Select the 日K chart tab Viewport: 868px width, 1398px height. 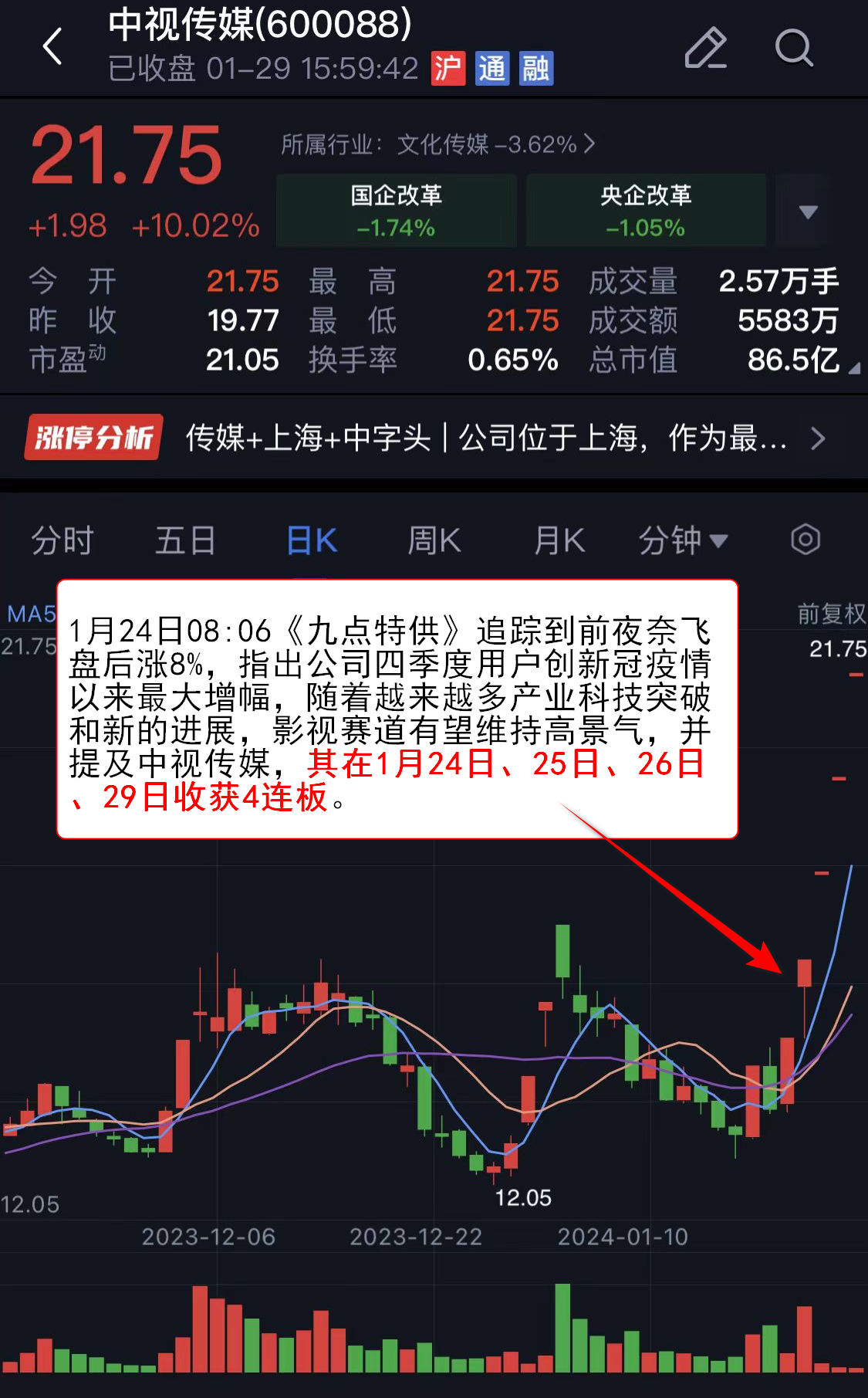(x=312, y=540)
